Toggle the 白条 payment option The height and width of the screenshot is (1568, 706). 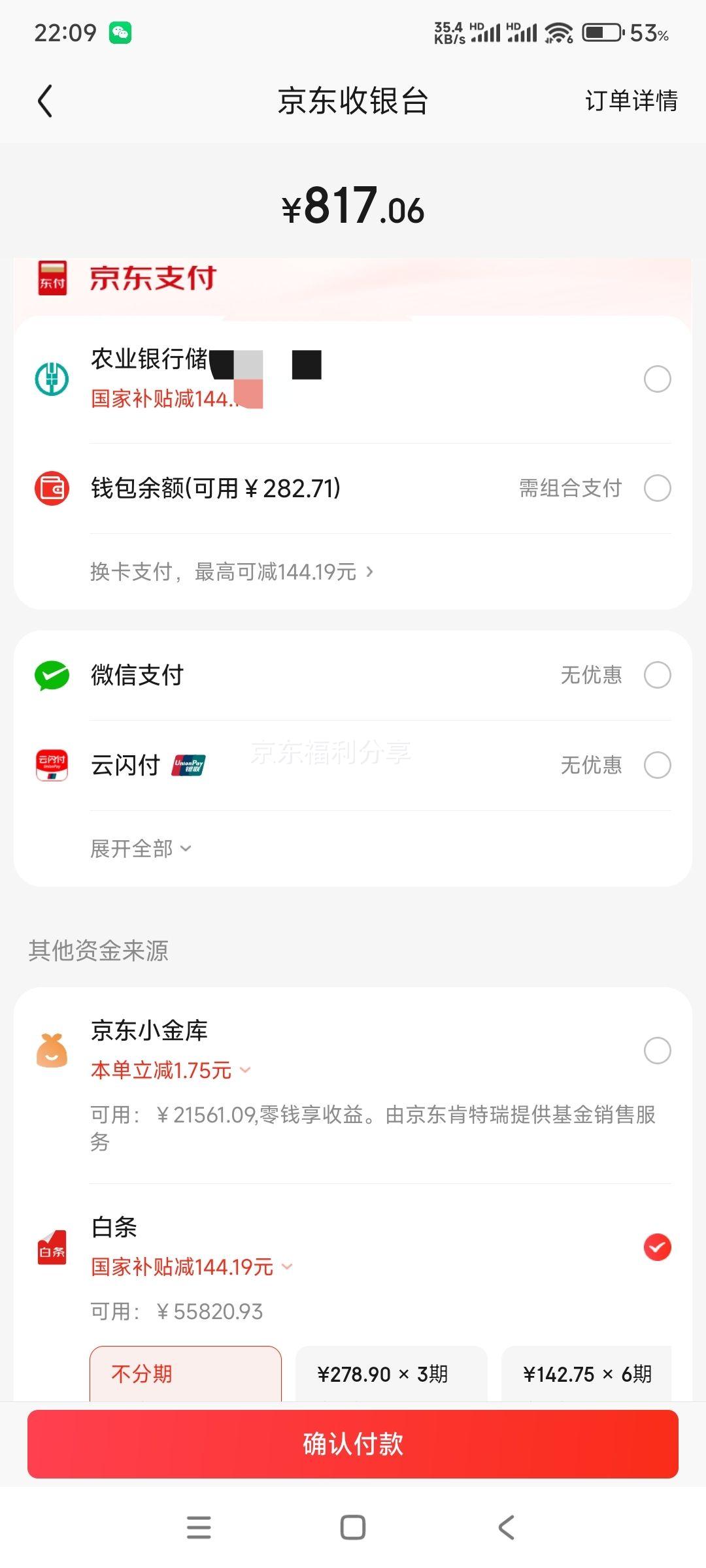(657, 1247)
